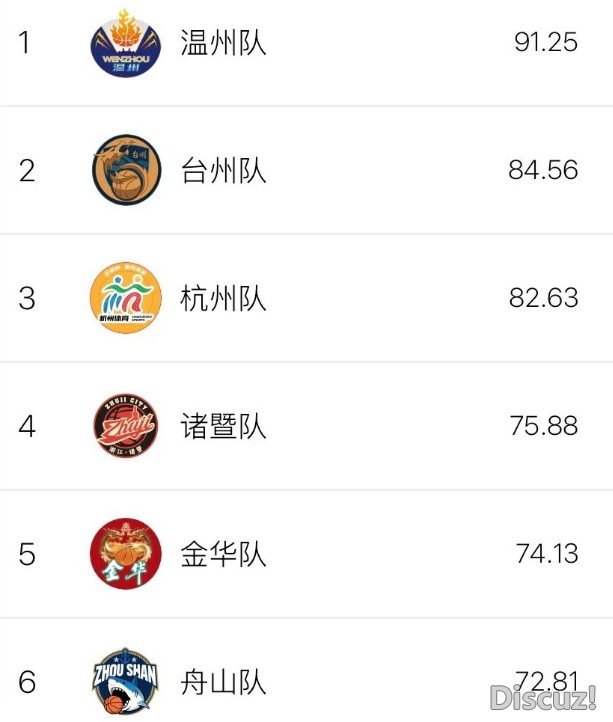Image resolution: width=613 pixels, height=722 pixels.
Task: View details for 杭州队
Action: 223,298
